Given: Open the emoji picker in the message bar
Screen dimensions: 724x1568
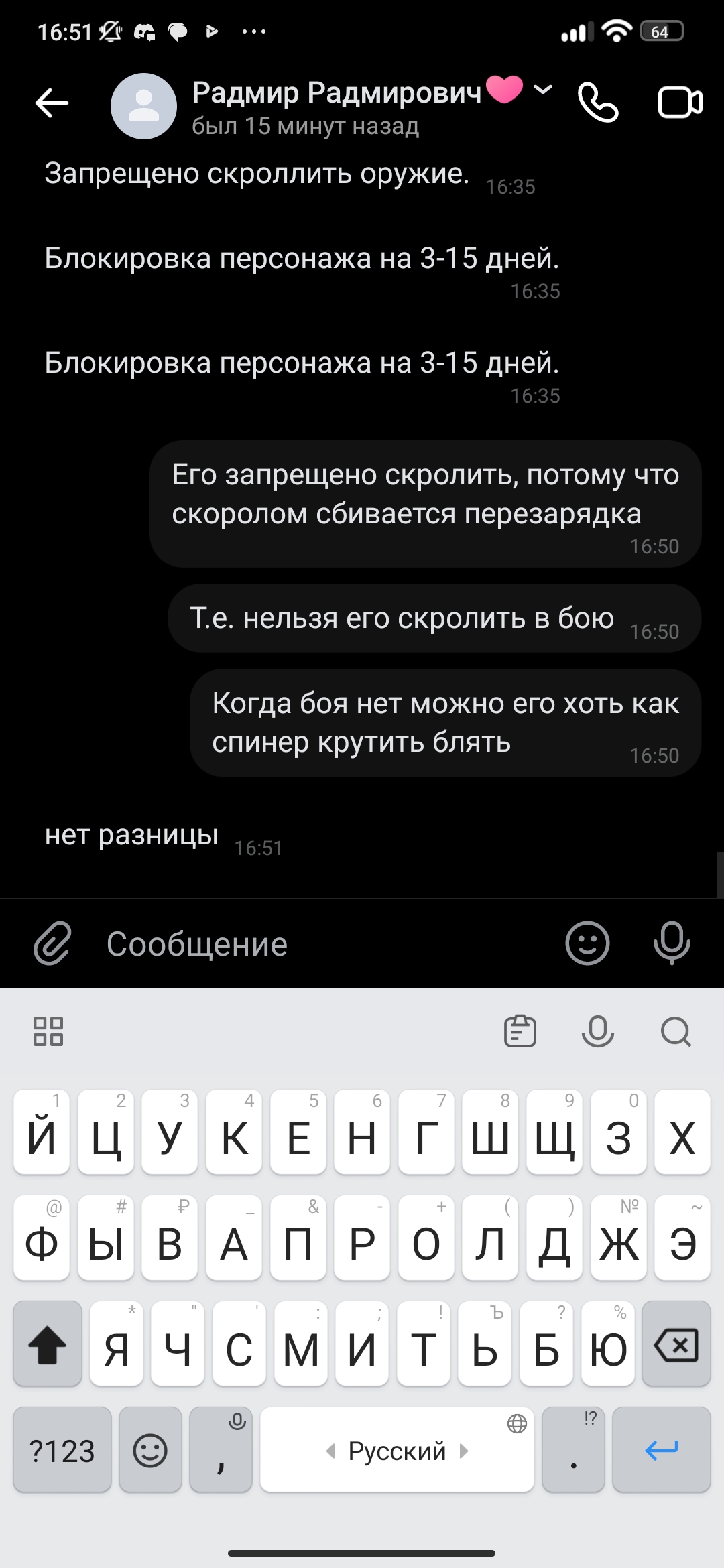Looking at the screenshot, I should [x=587, y=943].
